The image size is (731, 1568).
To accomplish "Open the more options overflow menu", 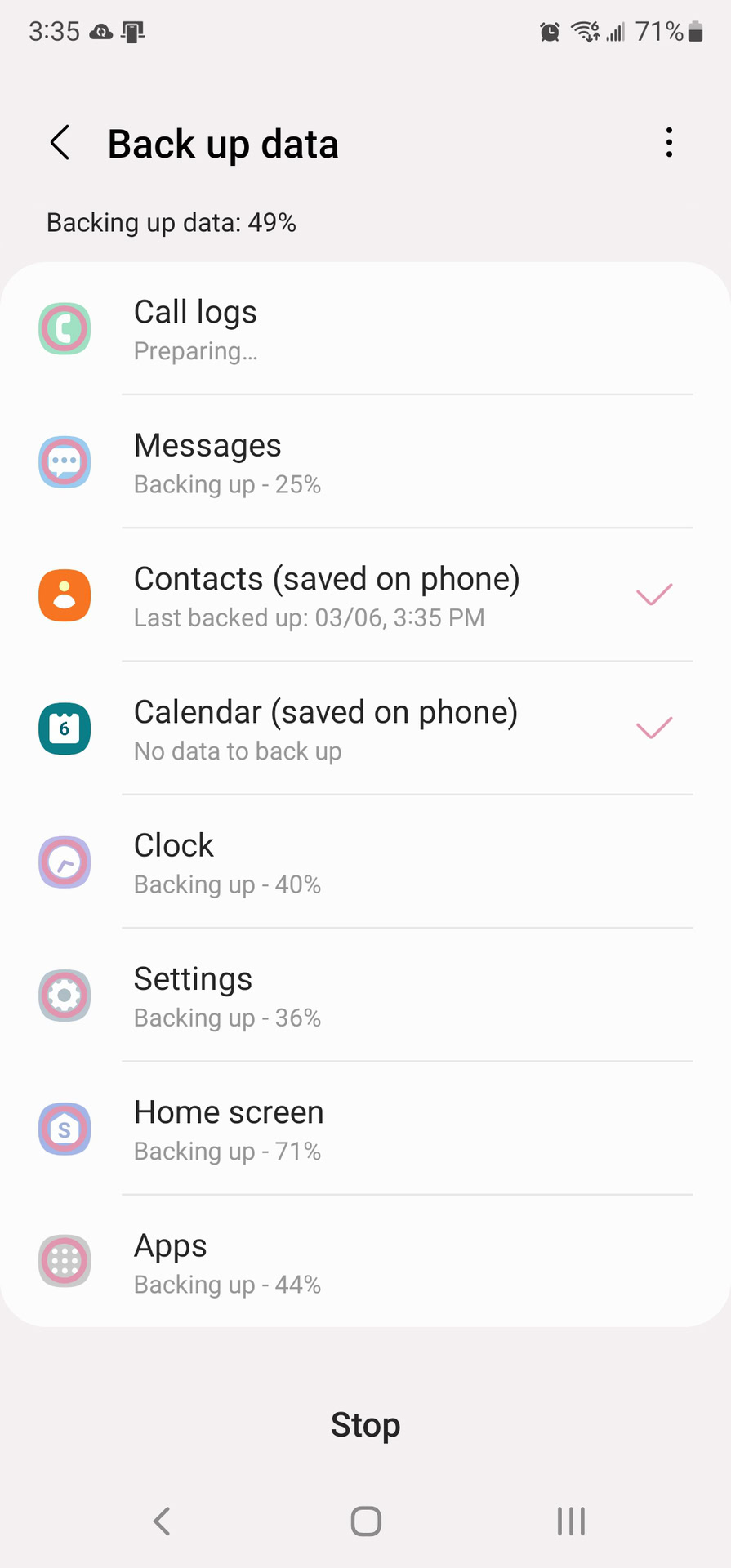I will [x=669, y=143].
